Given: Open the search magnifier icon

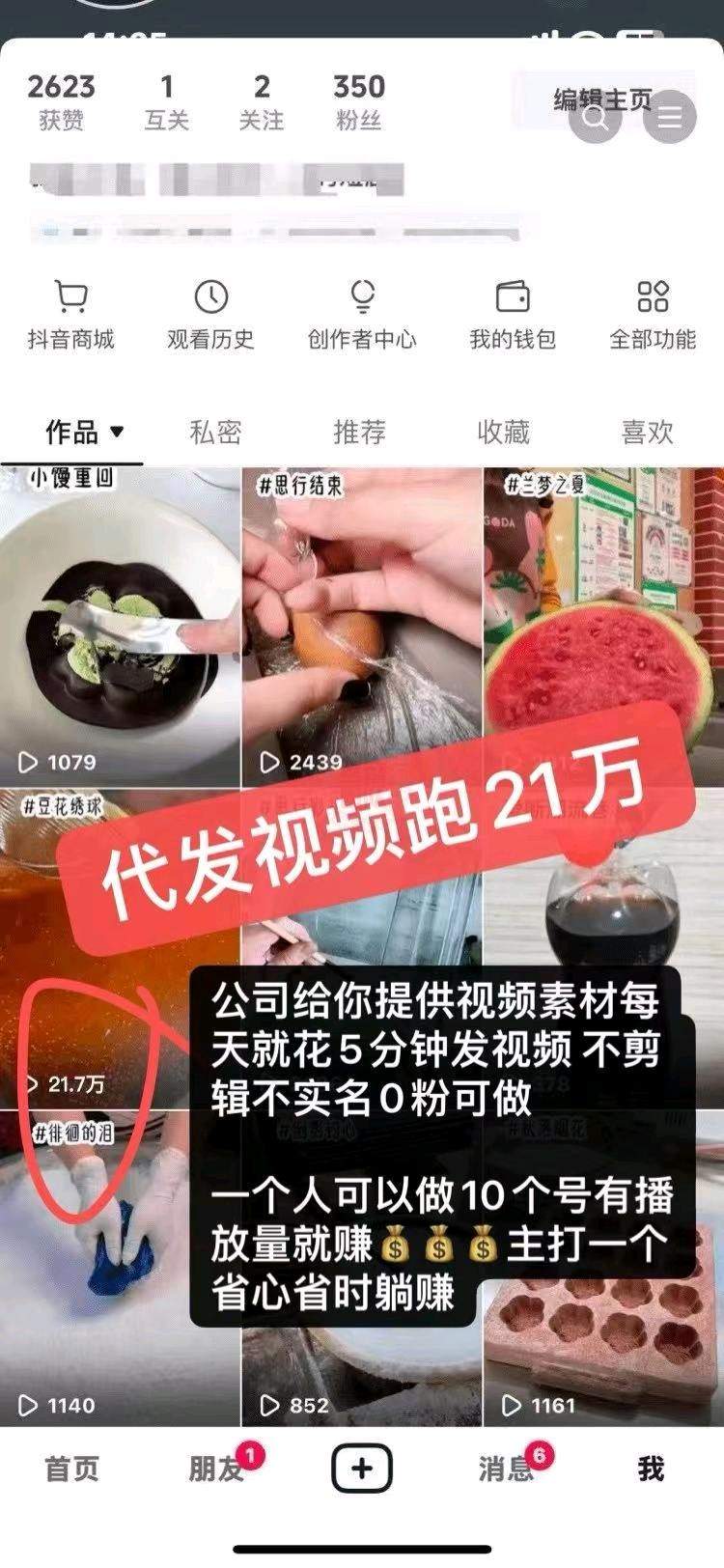Looking at the screenshot, I should click(595, 118).
